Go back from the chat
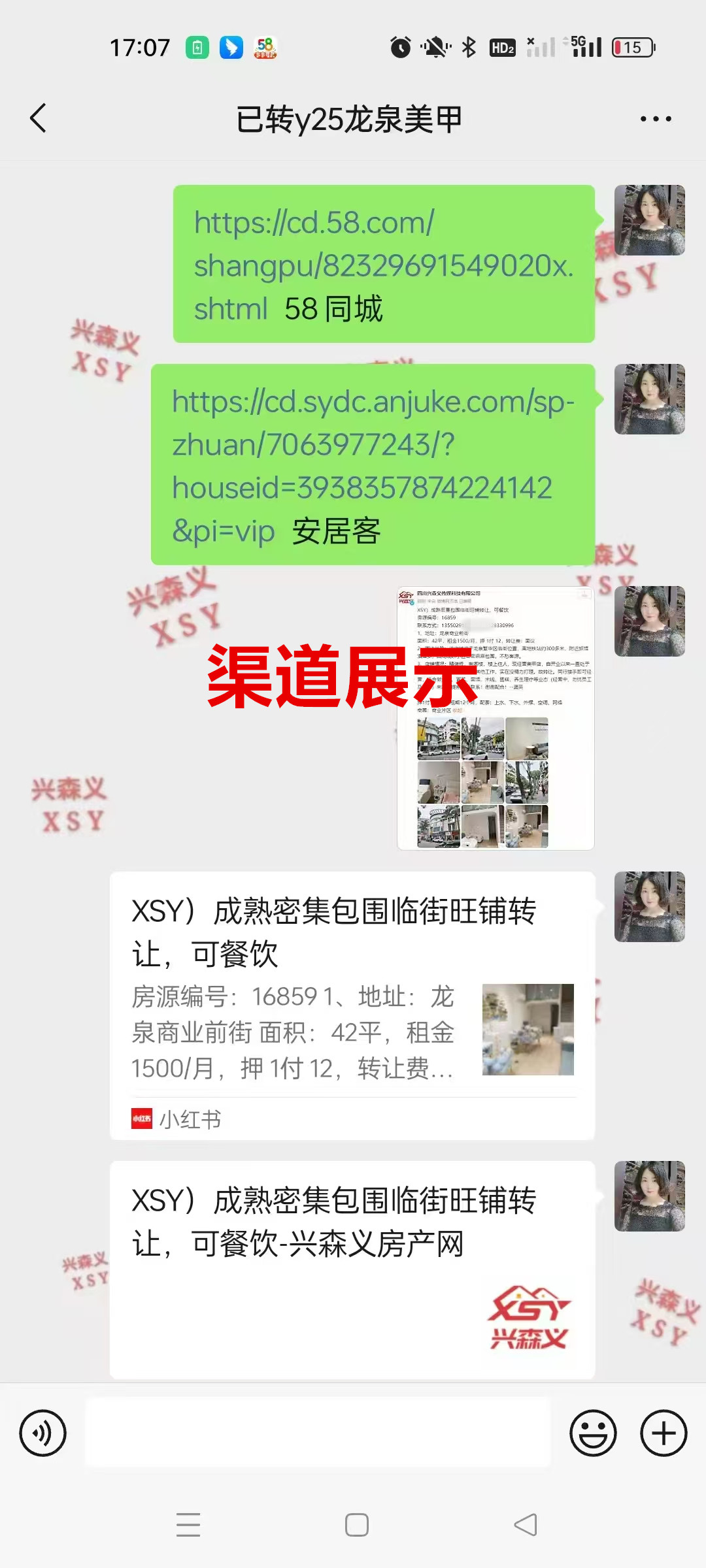706x1568 pixels. pyautogui.click(x=39, y=118)
